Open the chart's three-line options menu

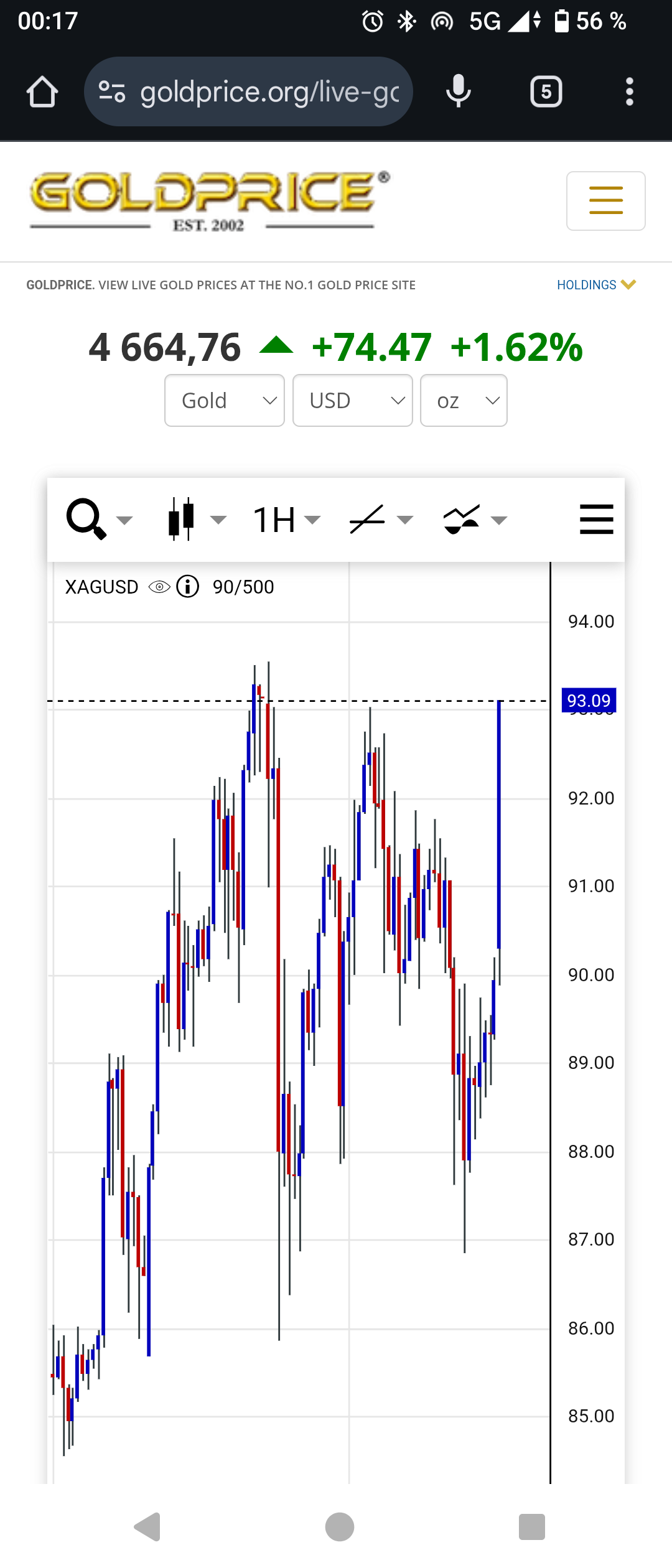coord(596,520)
